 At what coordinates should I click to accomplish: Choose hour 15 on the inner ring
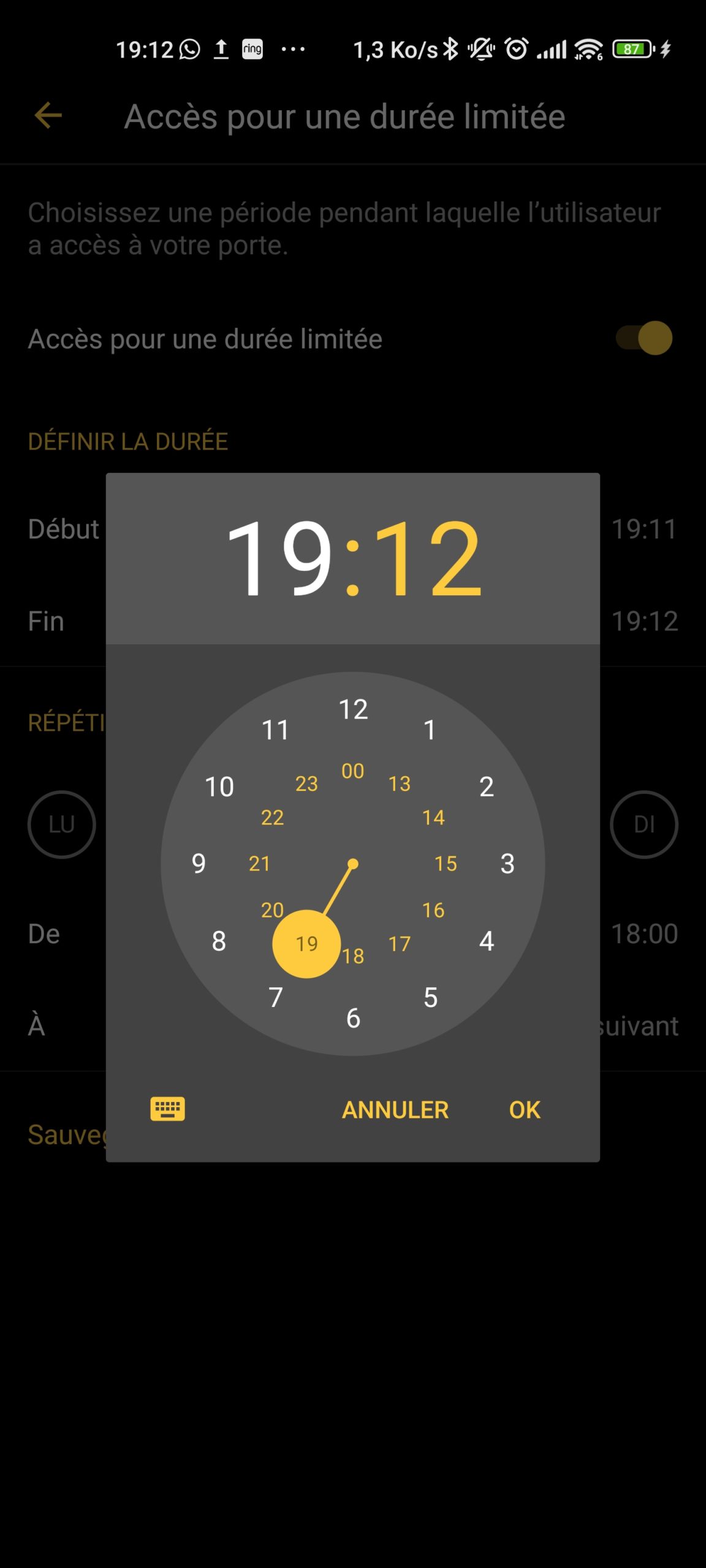click(446, 864)
